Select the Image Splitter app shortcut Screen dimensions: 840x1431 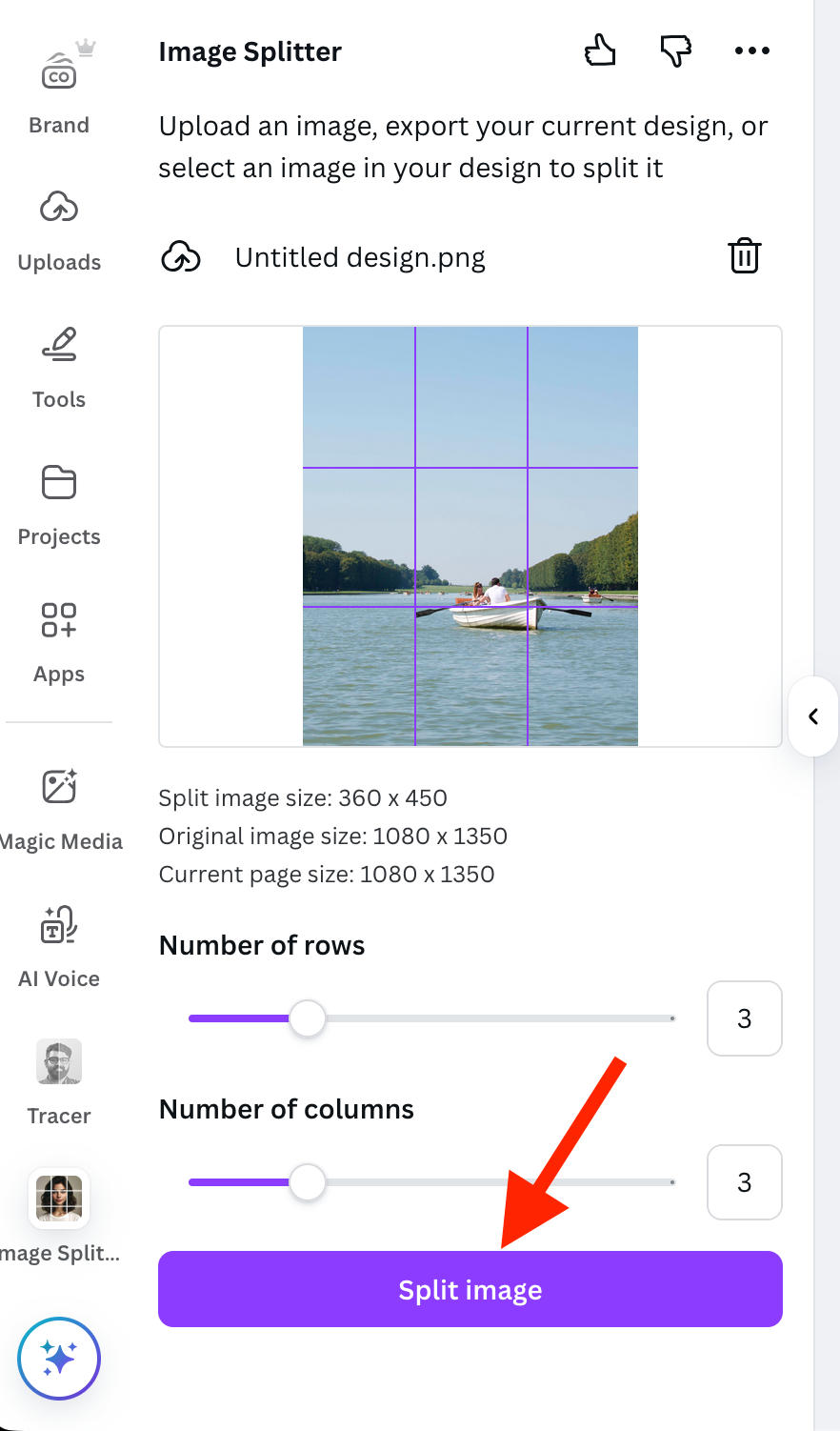coord(59,1215)
